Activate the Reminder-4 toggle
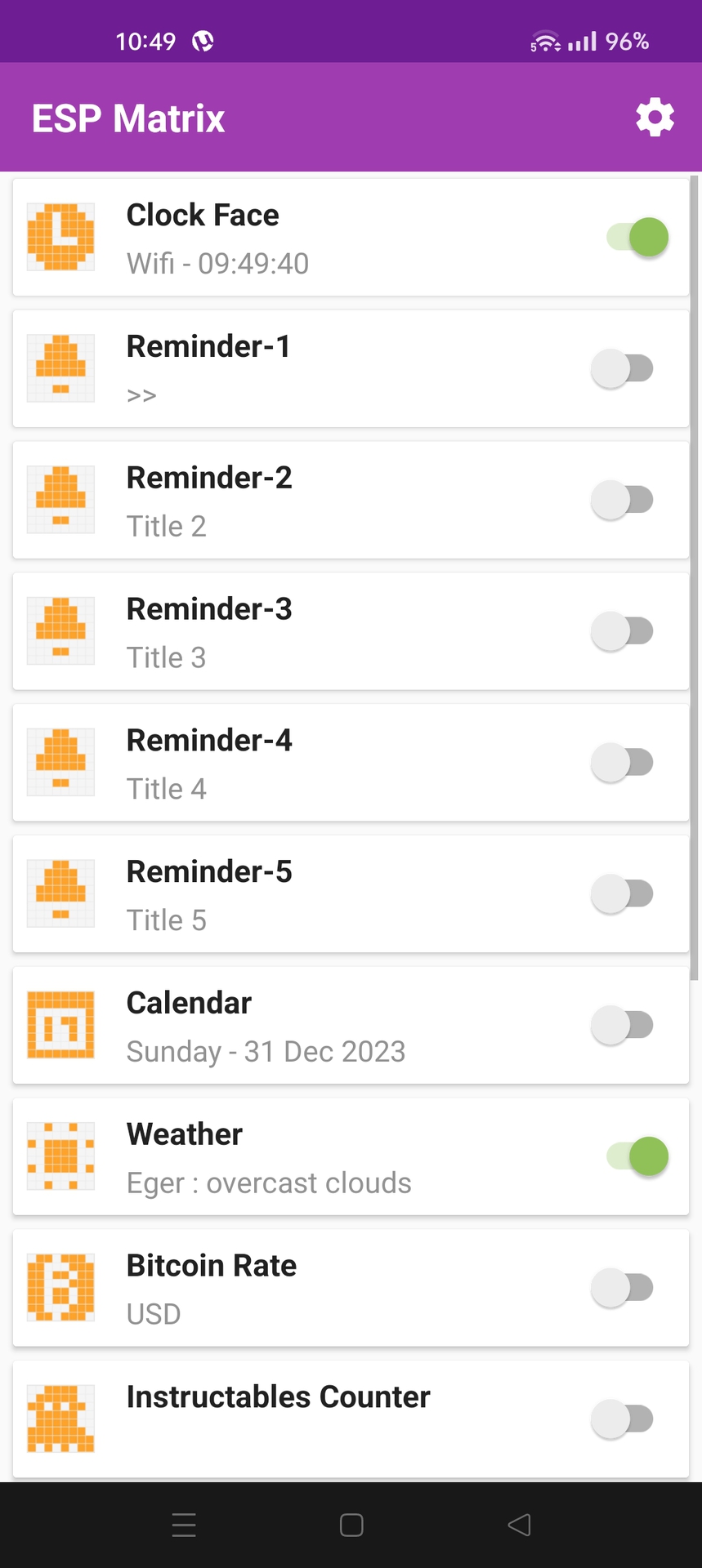Viewport: 702px width, 1568px height. pyautogui.click(x=622, y=764)
